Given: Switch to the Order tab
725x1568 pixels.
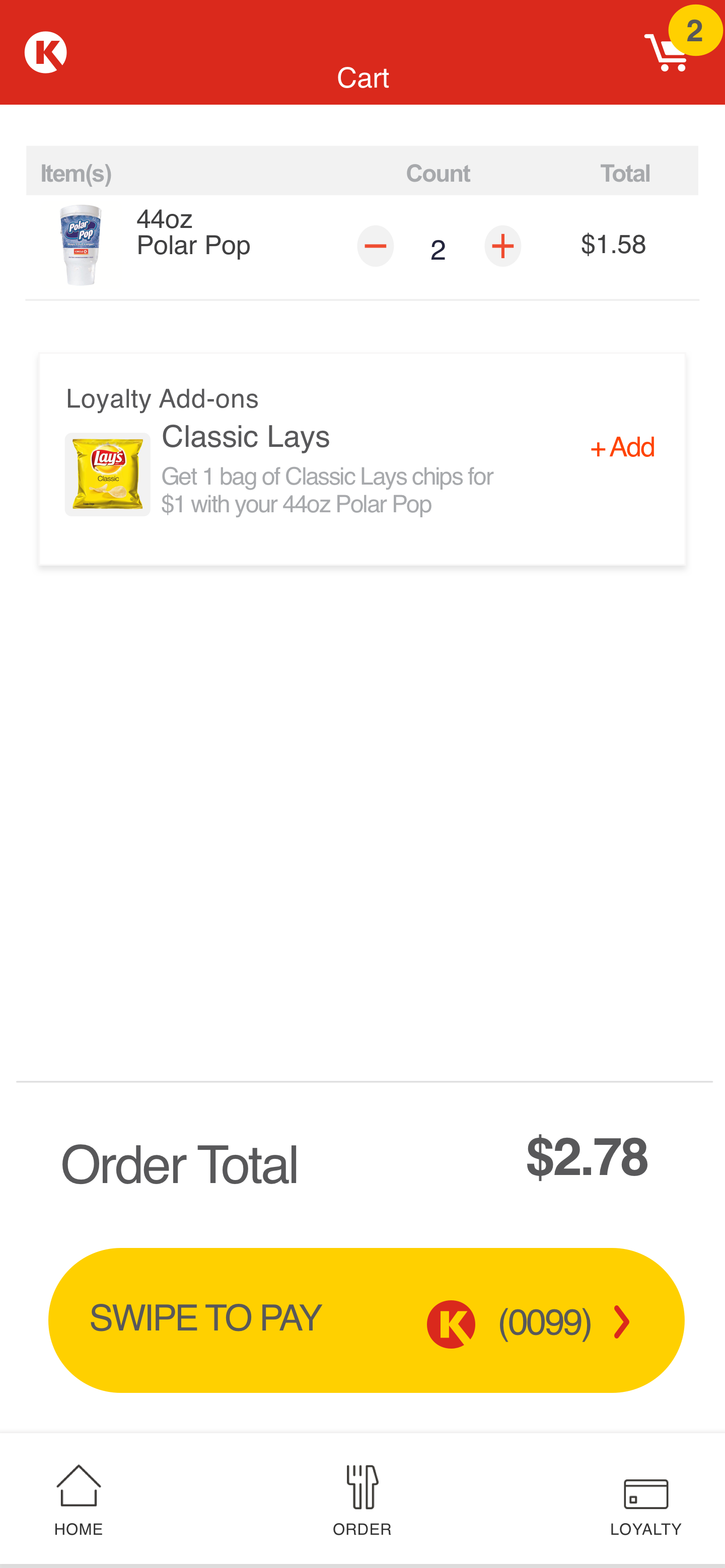Looking at the screenshot, I should (362, 1499).
